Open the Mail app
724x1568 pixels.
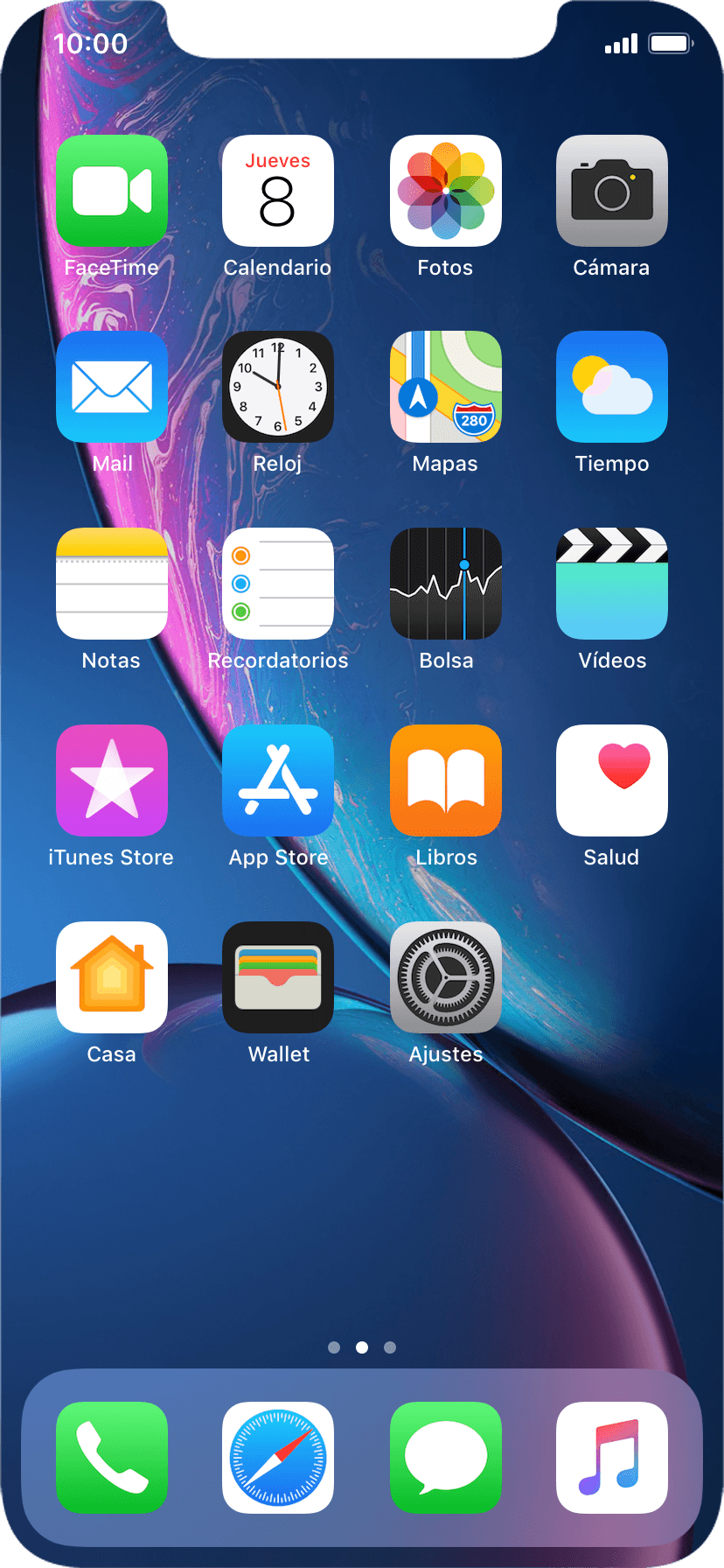(112, 387)
